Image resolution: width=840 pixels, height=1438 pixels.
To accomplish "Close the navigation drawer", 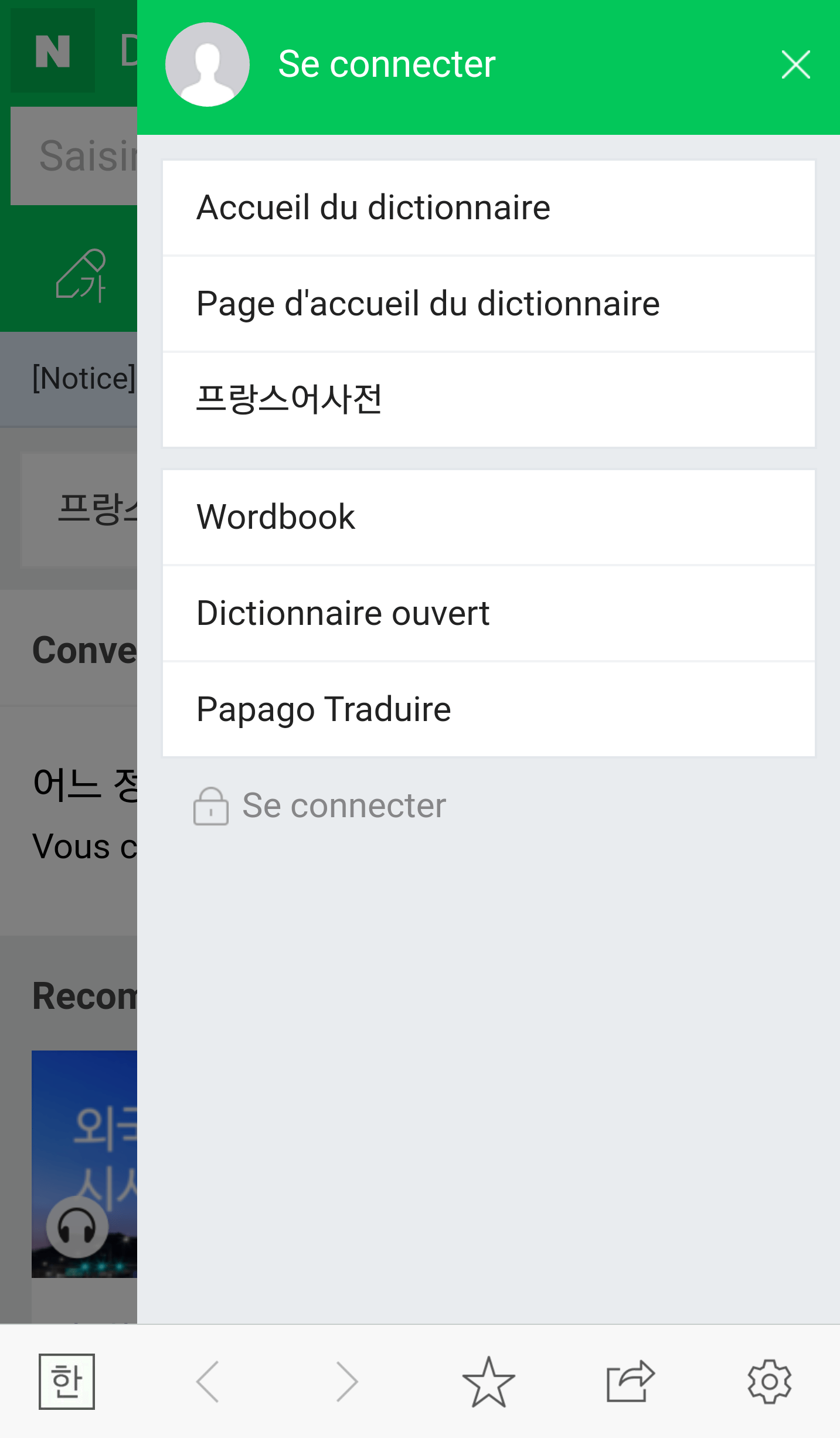I will [795, 64].
